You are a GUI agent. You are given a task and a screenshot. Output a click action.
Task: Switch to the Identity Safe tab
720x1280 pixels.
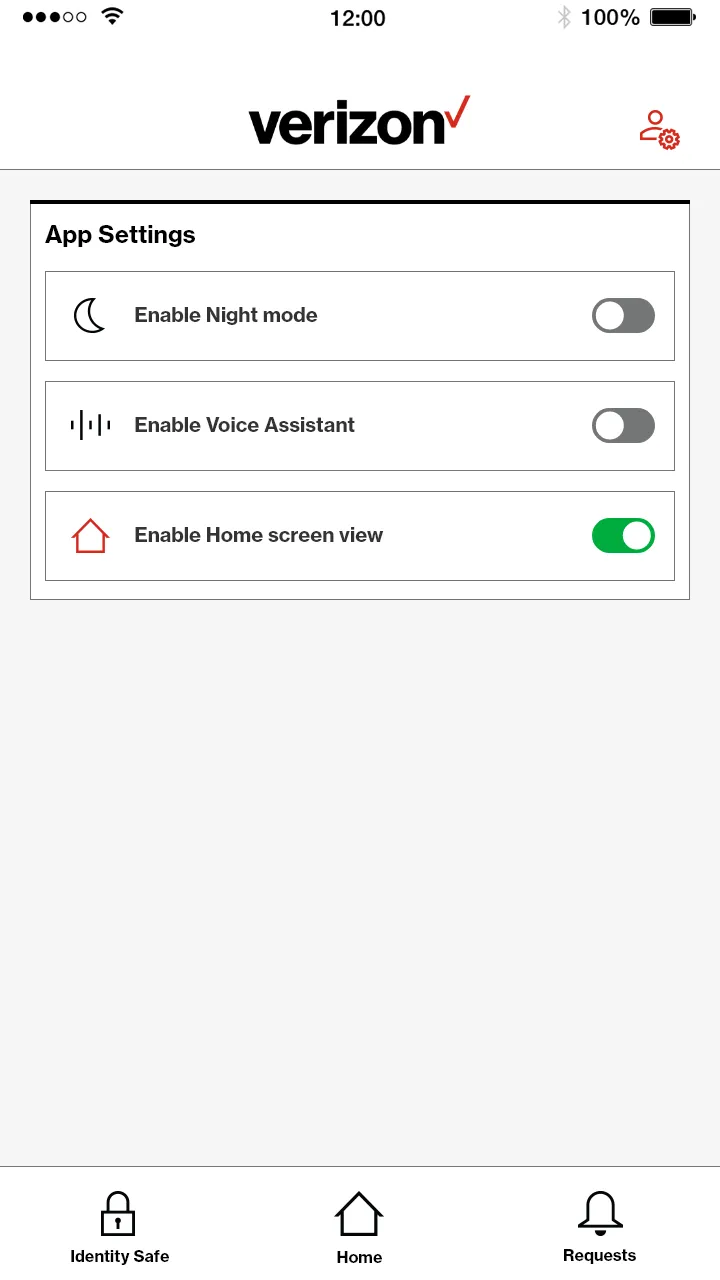click(x=119, y=1226)
